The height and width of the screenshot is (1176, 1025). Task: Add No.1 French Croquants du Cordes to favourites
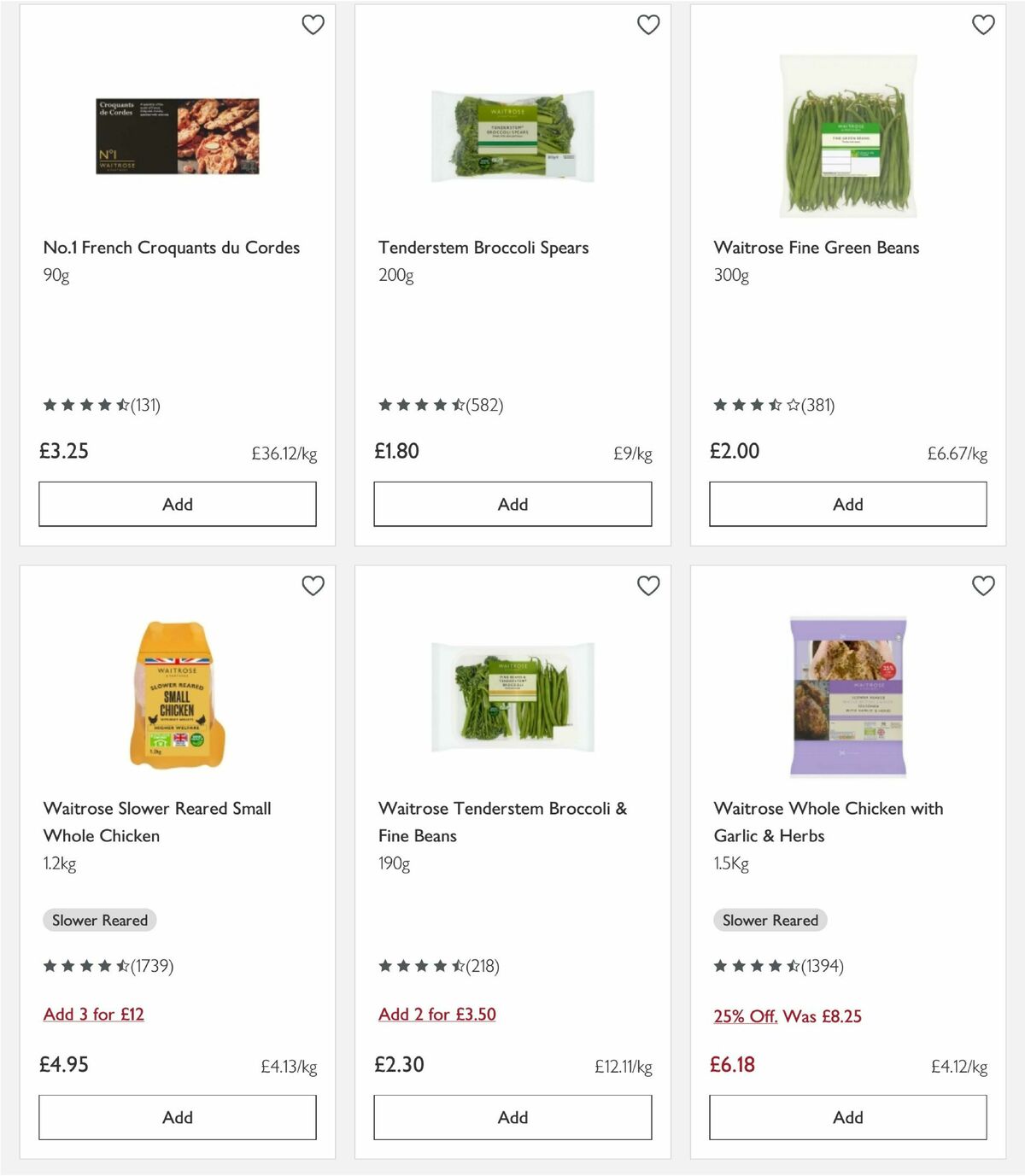pyautogui.click(x=313, y=25)
